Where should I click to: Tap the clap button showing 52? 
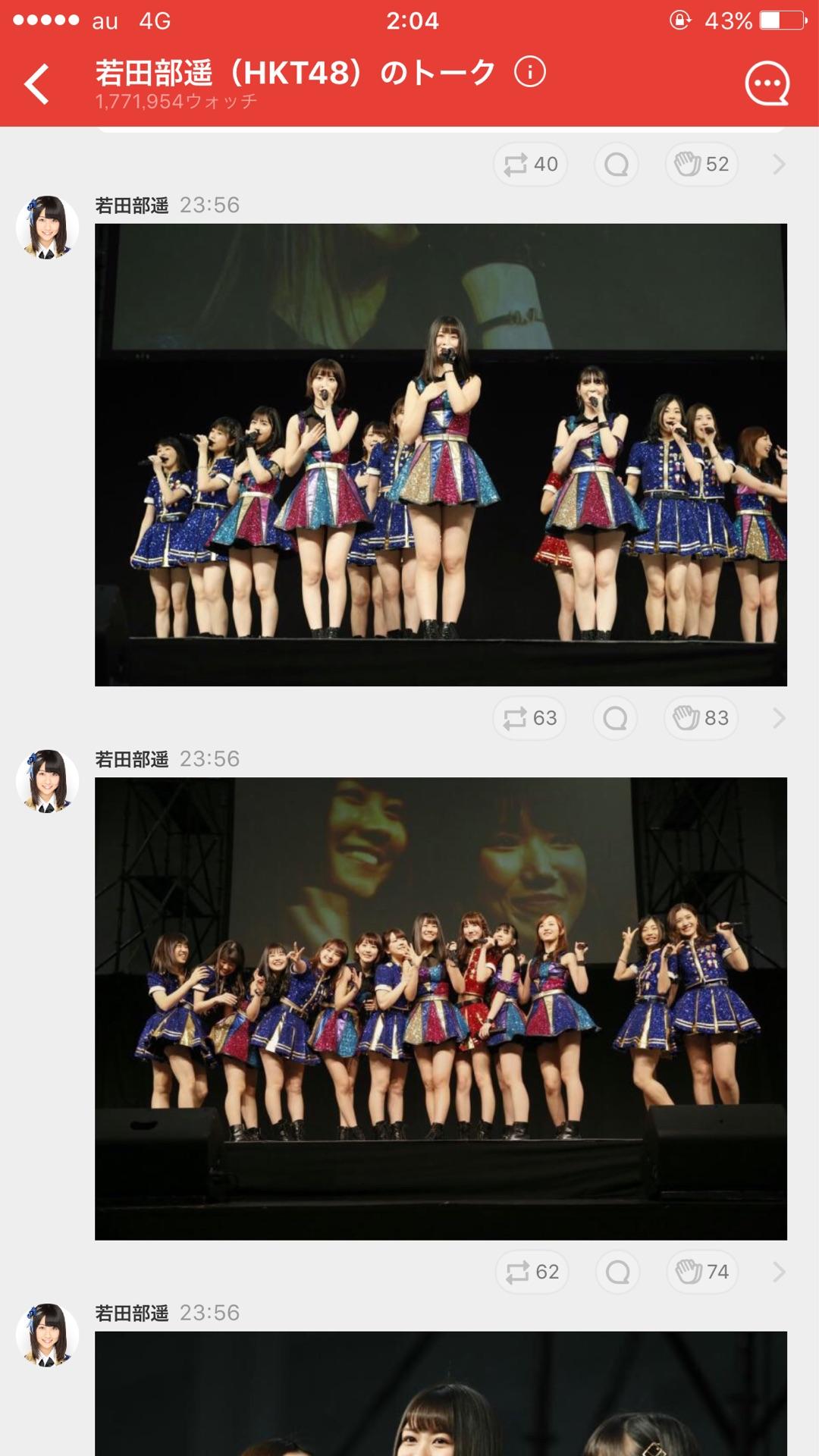701,164
